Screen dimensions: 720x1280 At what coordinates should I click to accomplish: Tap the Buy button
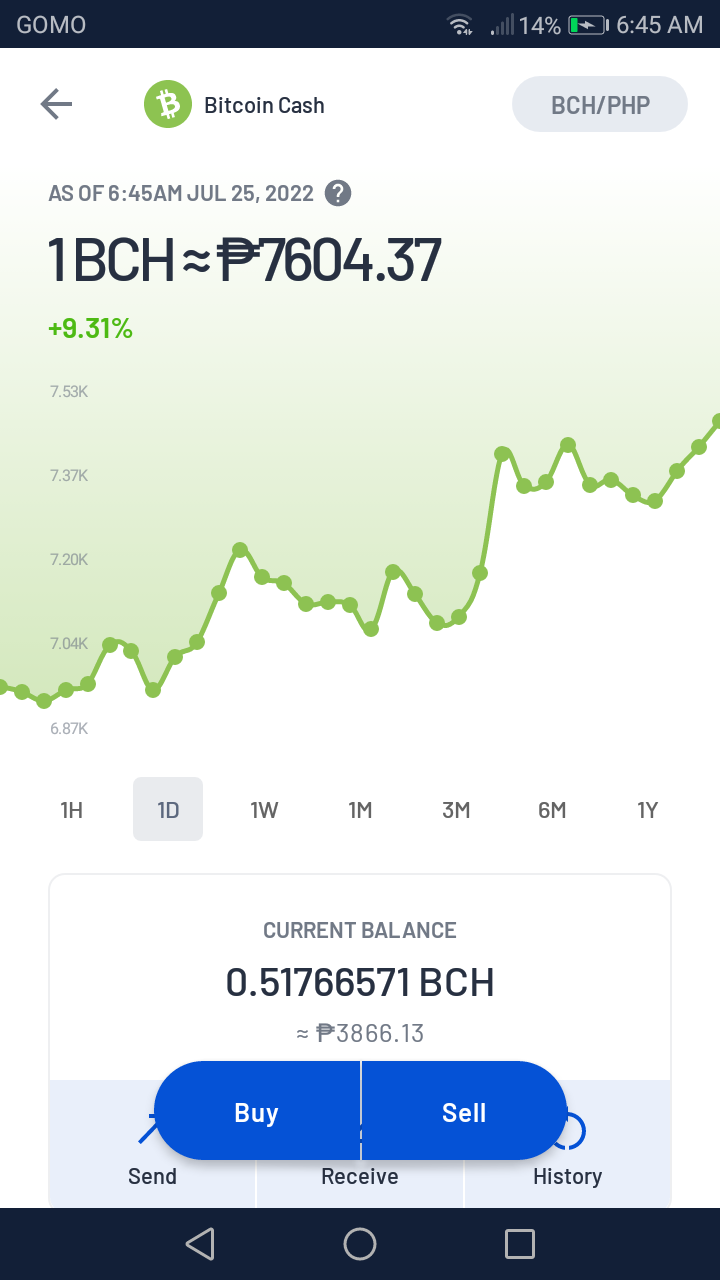(x=256, y=1112)
